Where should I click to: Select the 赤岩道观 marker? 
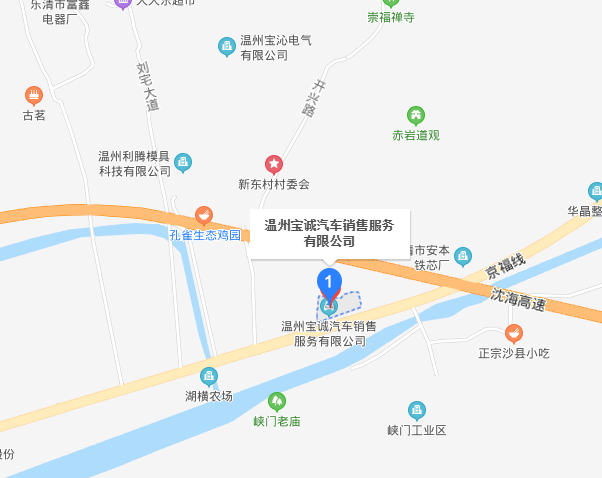[416, 115]
